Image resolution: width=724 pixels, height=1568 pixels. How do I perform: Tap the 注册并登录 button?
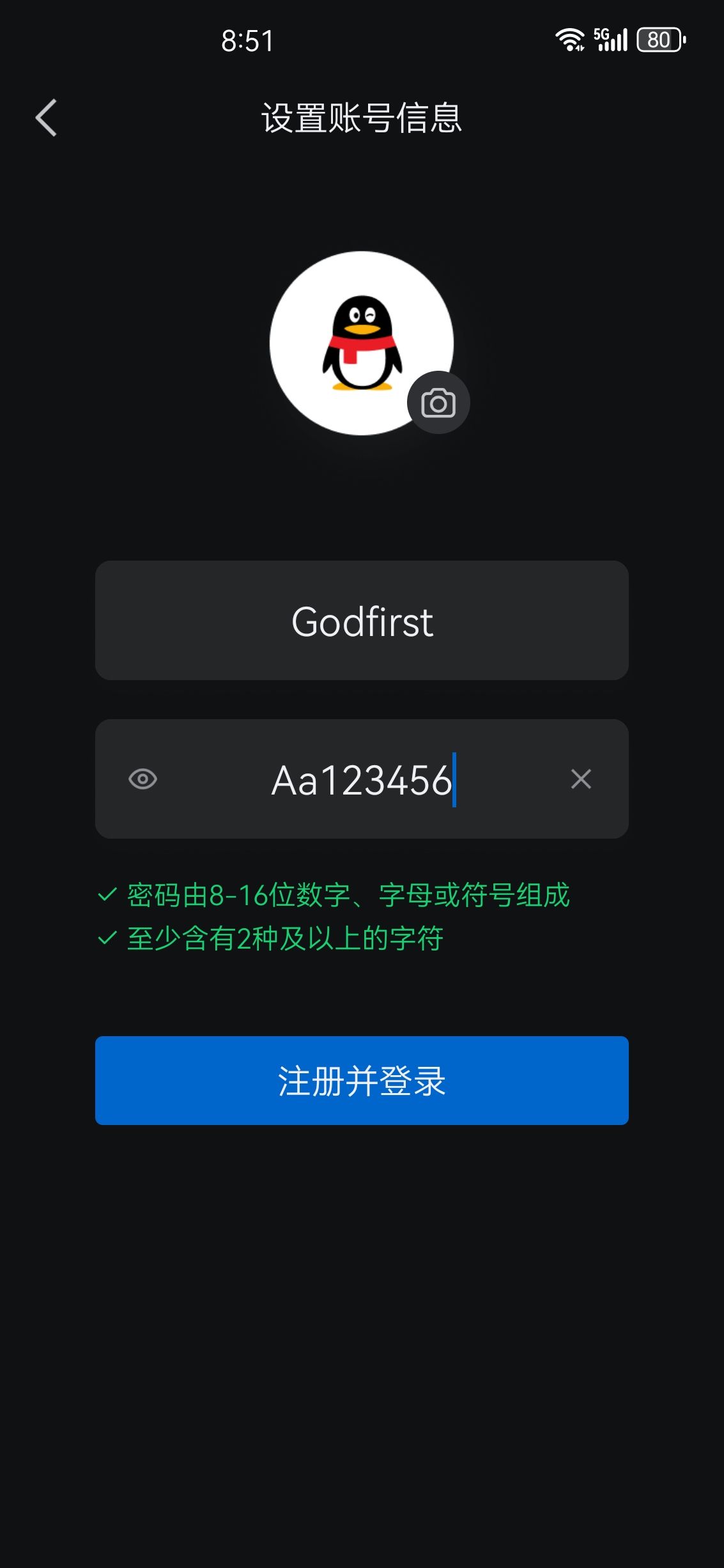[362, 1081]
